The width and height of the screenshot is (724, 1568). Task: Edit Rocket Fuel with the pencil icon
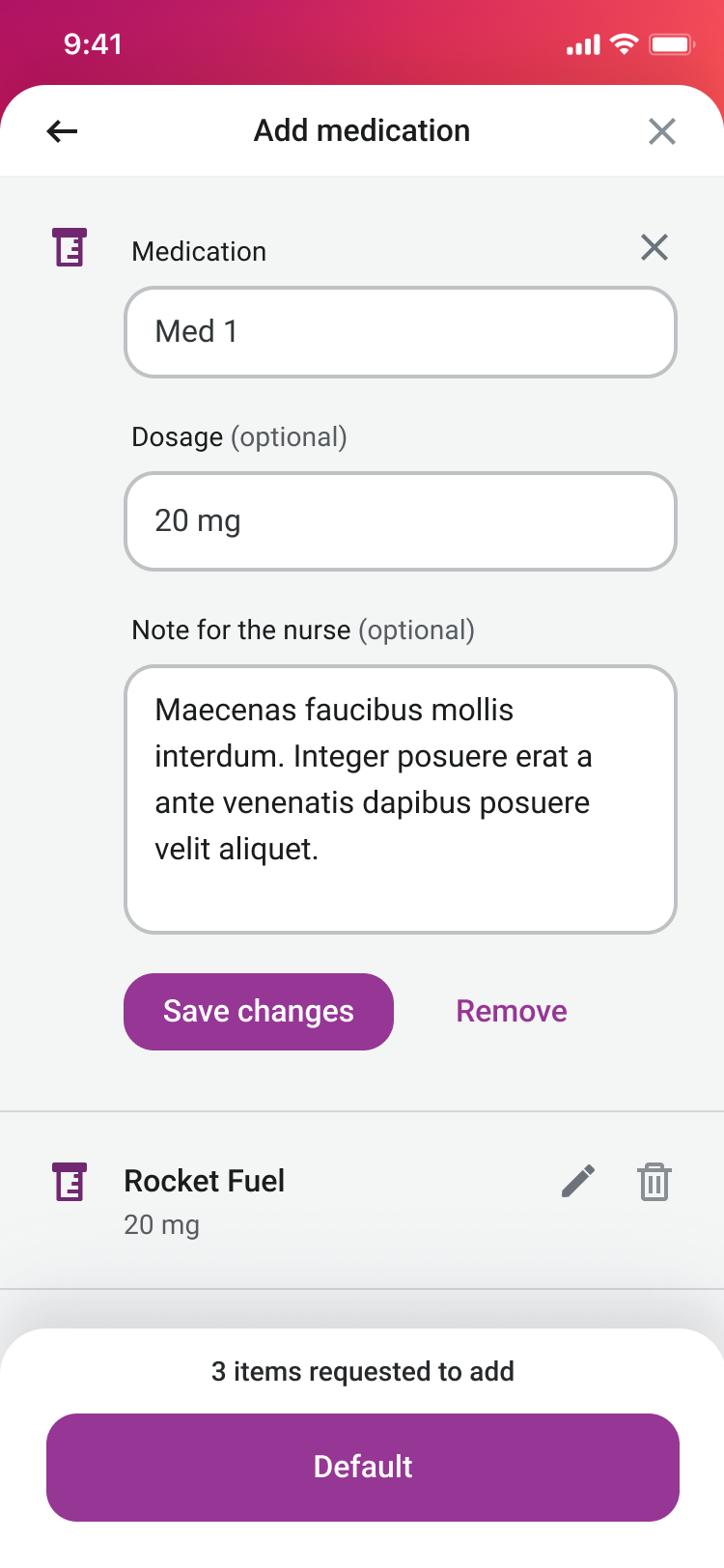click(x=578, y=1181)
